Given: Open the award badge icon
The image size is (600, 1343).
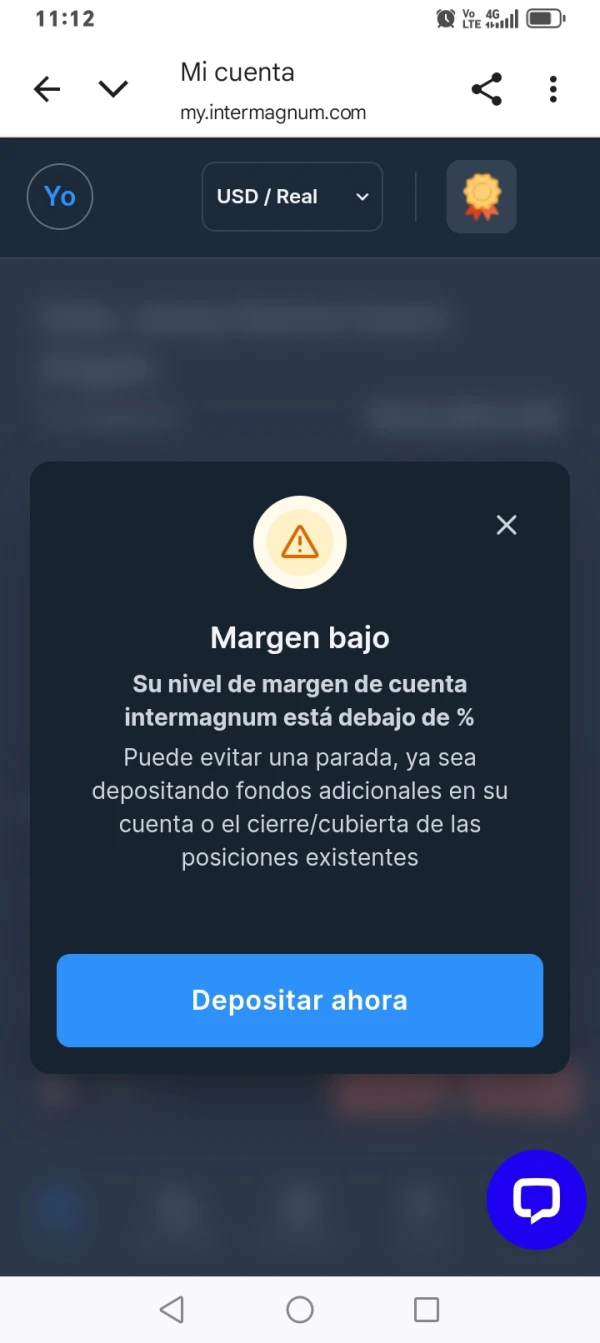Looking at the screenshot, I should click(x=482, y=197).
